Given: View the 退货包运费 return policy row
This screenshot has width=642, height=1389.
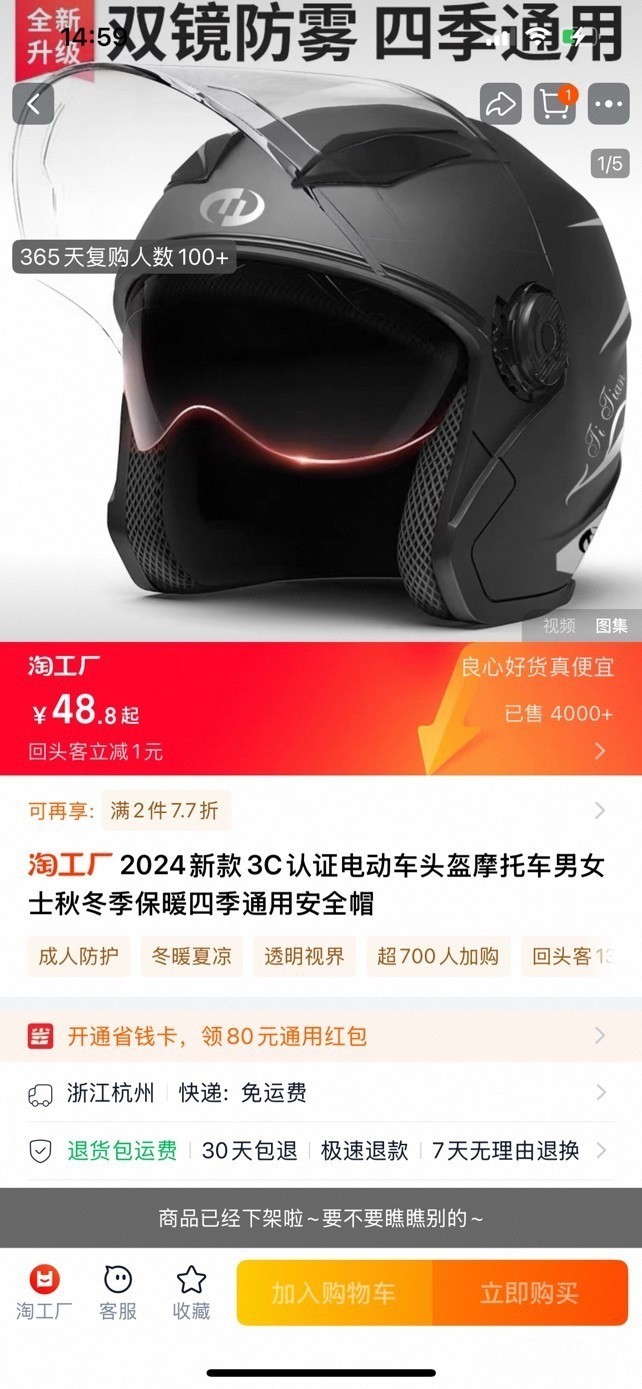Looking at the screenshot, I should coord(320,1151).
